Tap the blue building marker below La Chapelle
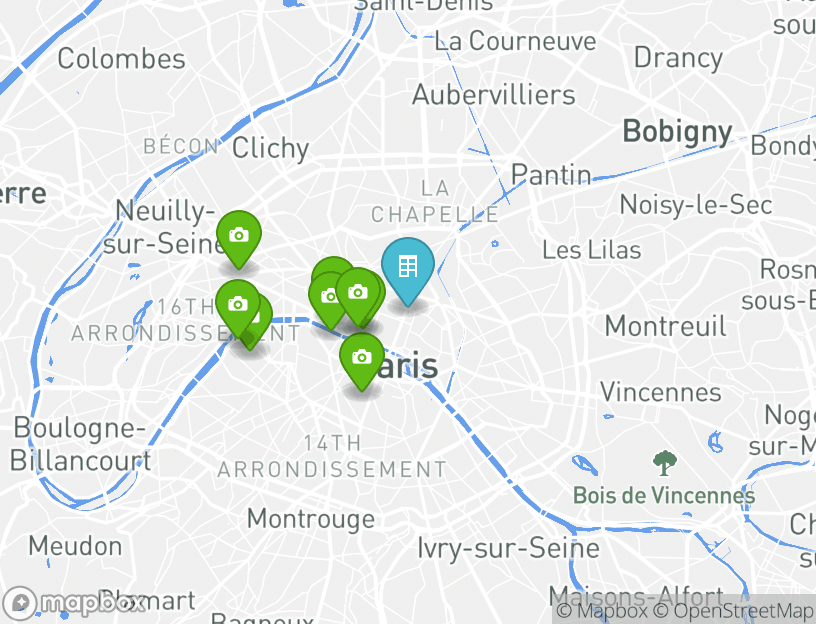The height and width of the screenshot is (624, 816). coord(407,267)
